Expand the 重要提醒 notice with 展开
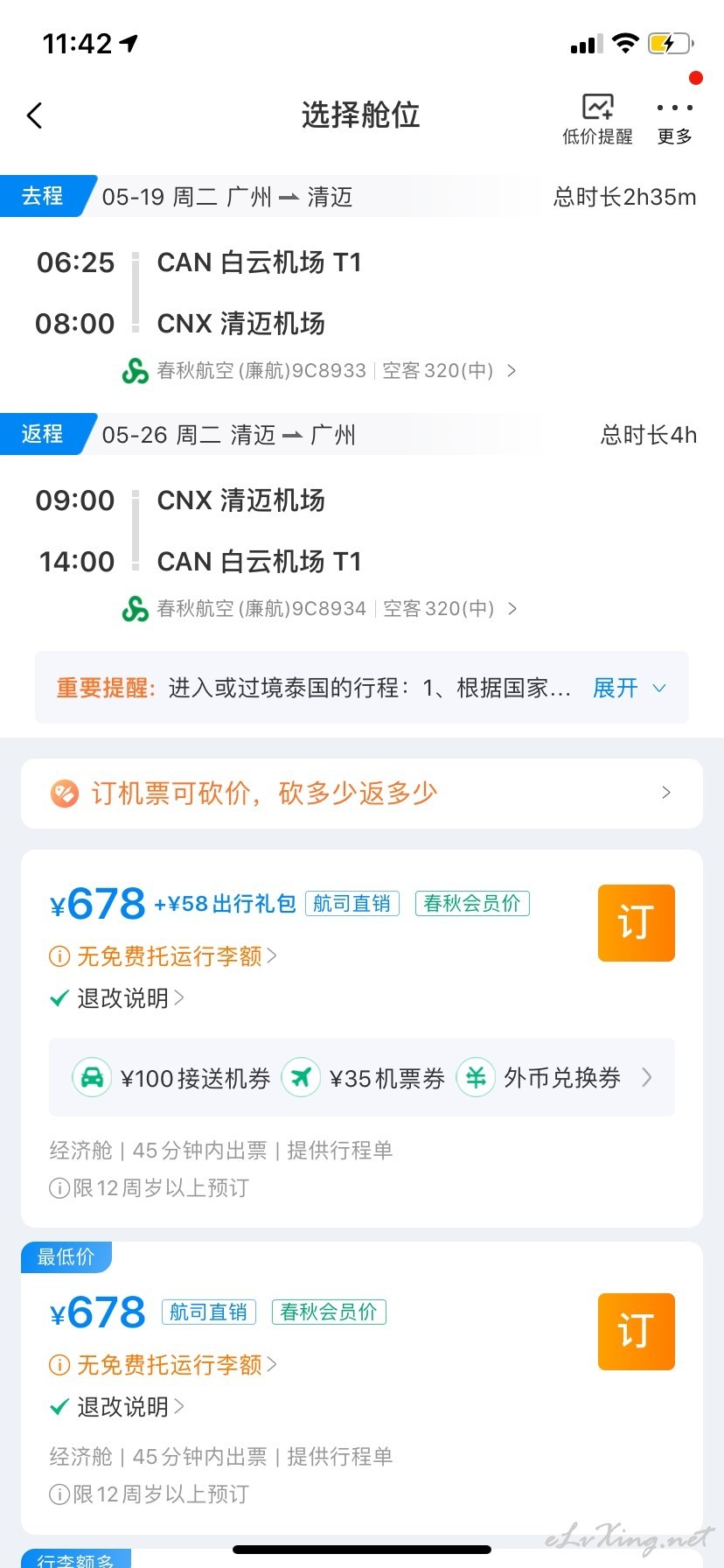 coord(630,688)
